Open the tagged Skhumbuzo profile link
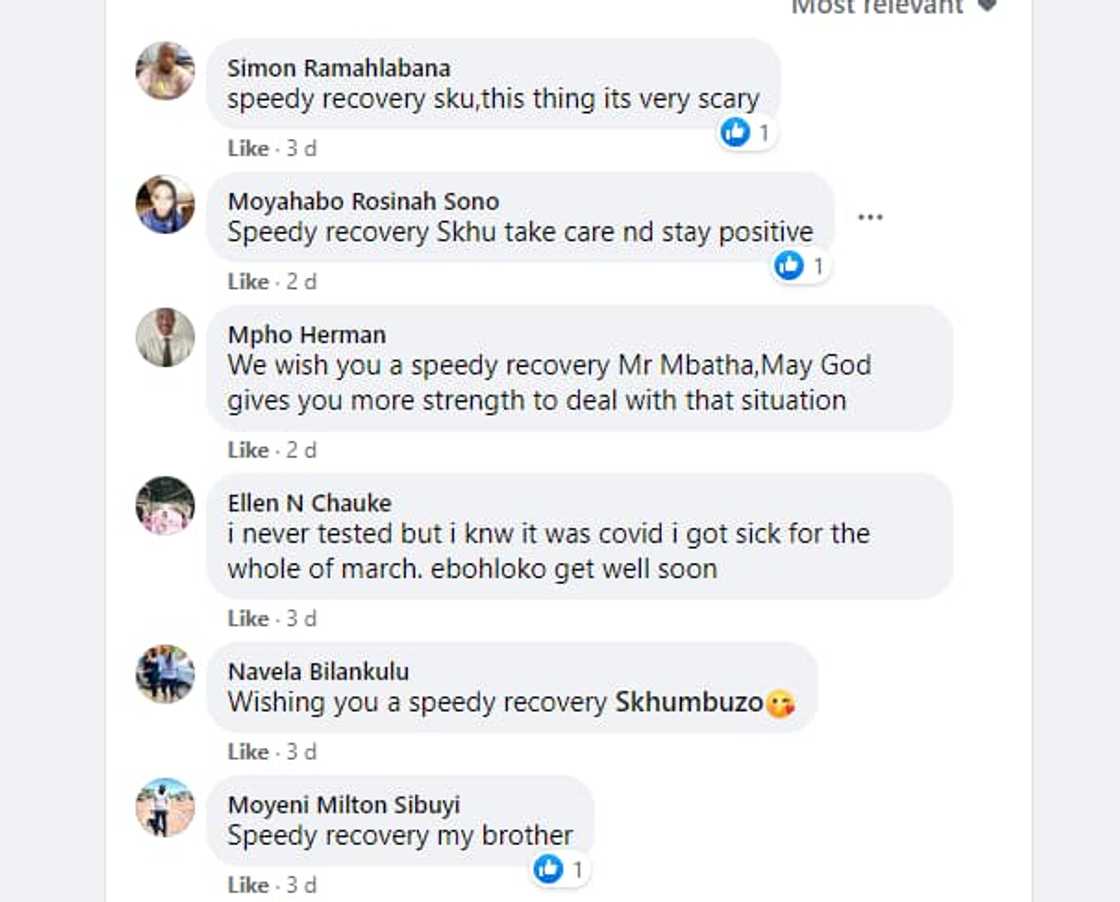Image resolution: width=1120 pixels, height=902 pixels. pos(688,702)
